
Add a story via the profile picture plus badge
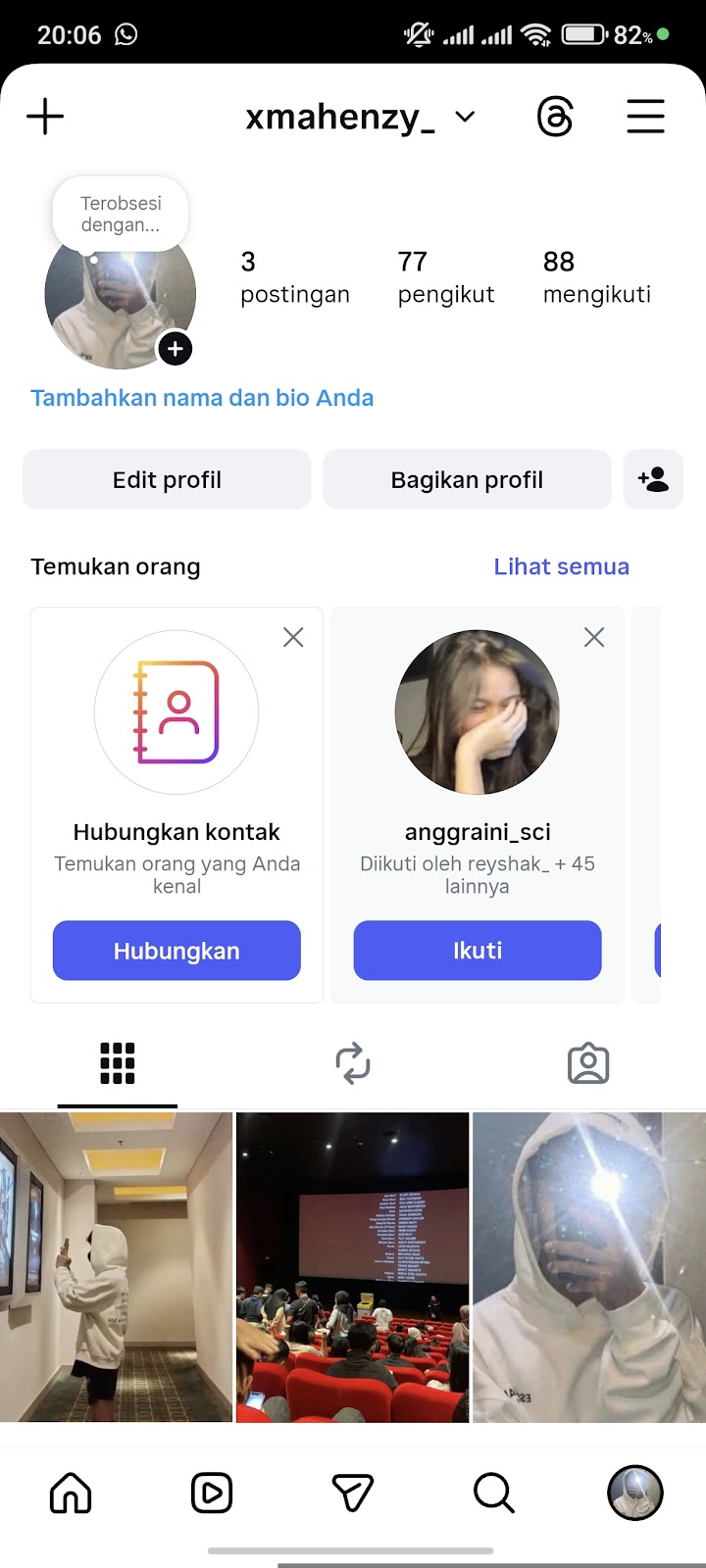[x=176, y=349]
